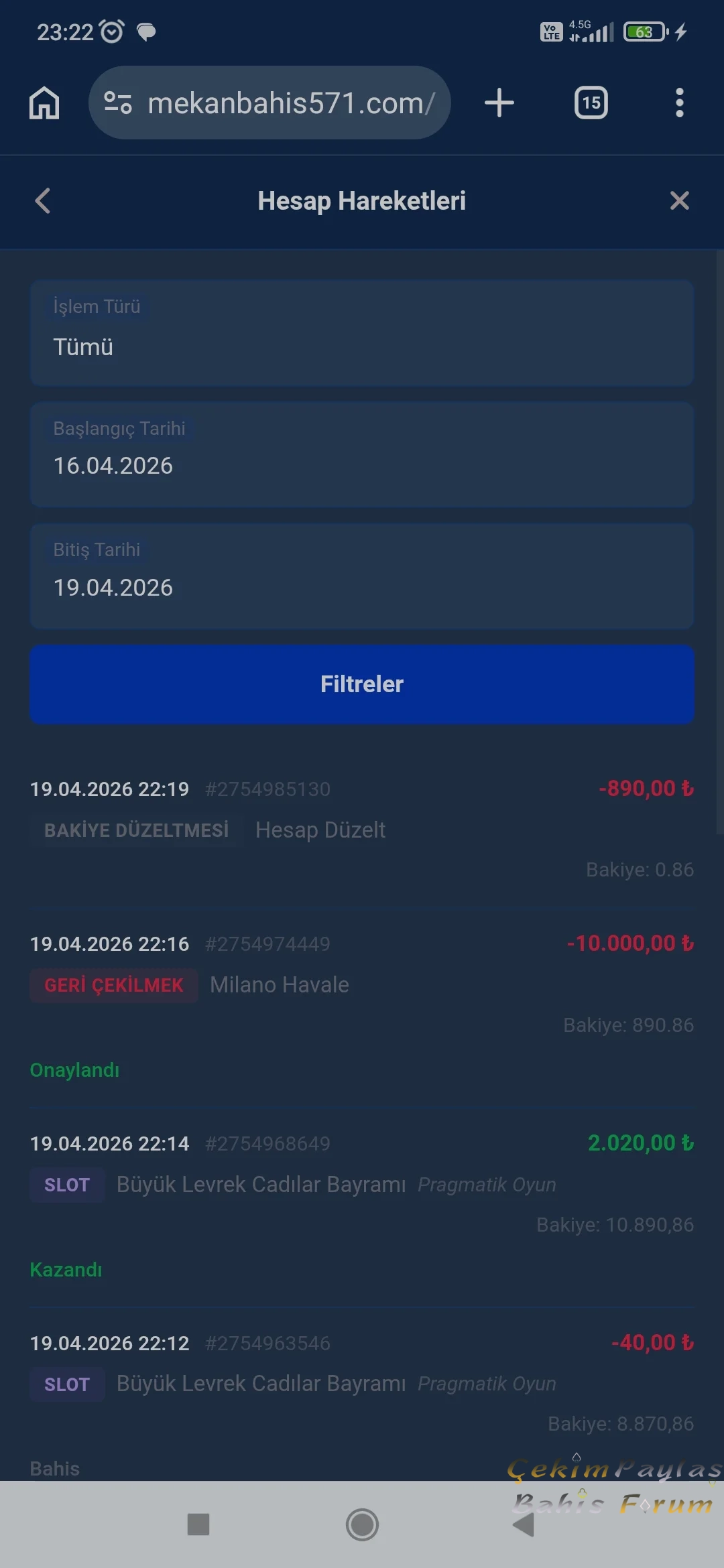Open the browser home page
724x1568 pixels.
44,103
